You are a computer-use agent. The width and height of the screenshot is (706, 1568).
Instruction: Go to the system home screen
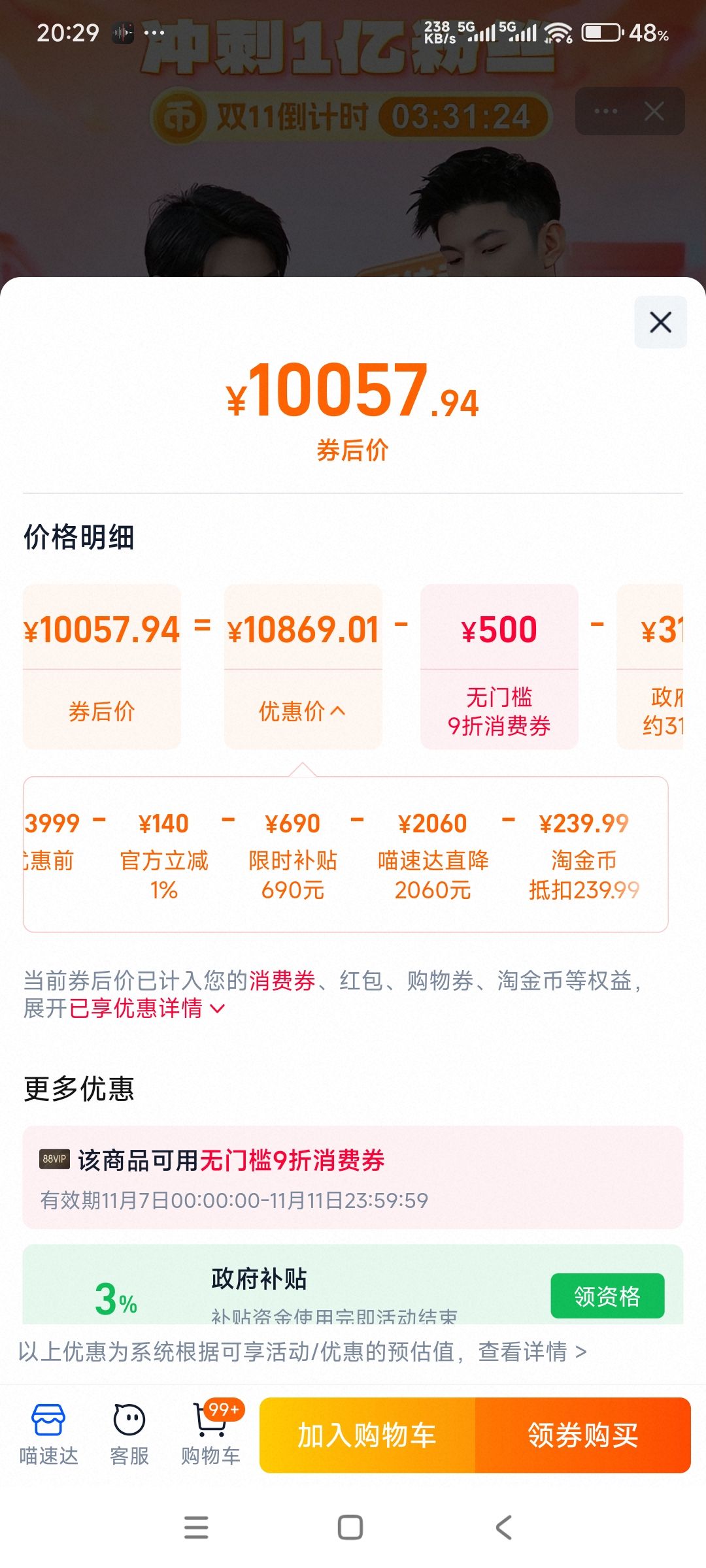click(x=350, y=1527)
